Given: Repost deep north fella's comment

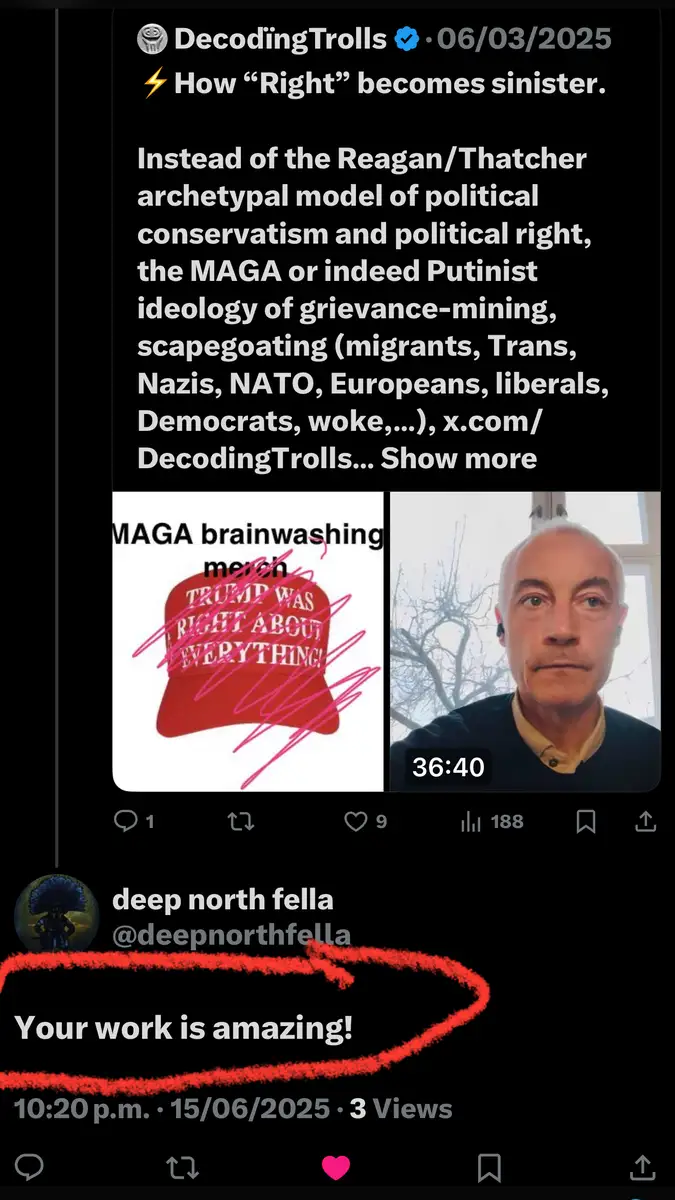Looking at the screenshot, I should pyautogui.click(x=182, y=1166).
